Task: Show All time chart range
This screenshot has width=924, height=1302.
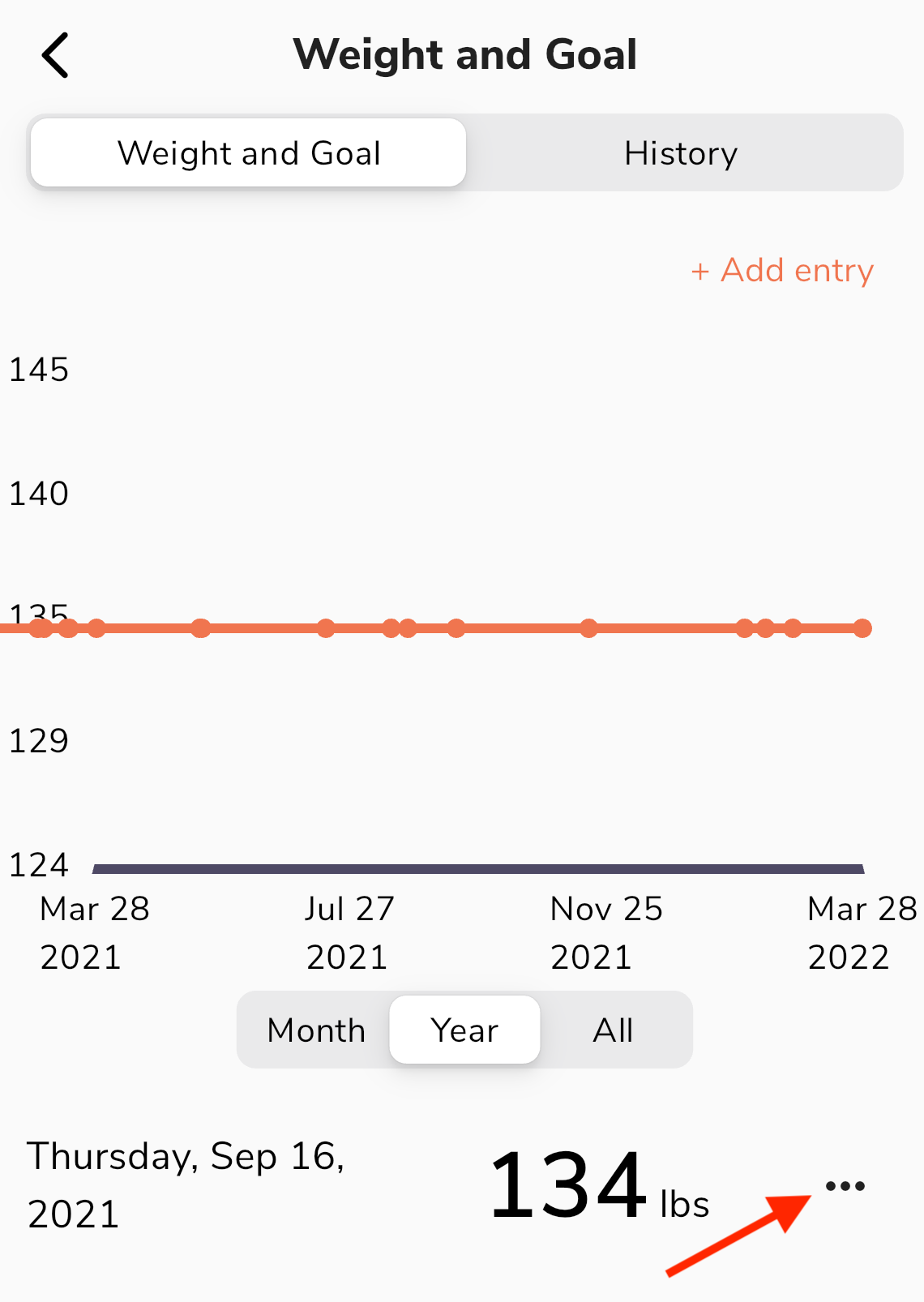Action: (613, 1030)
